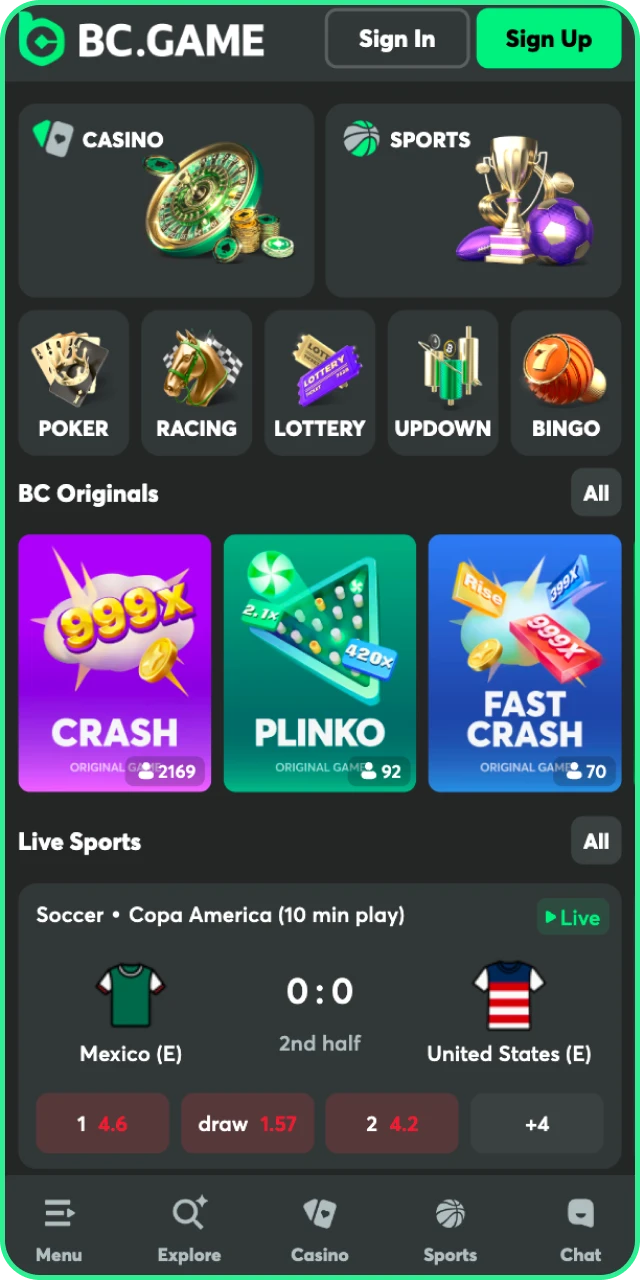The image size is (640, 1280).
Task: View all Live Sports events
Action: pos(596,841)
